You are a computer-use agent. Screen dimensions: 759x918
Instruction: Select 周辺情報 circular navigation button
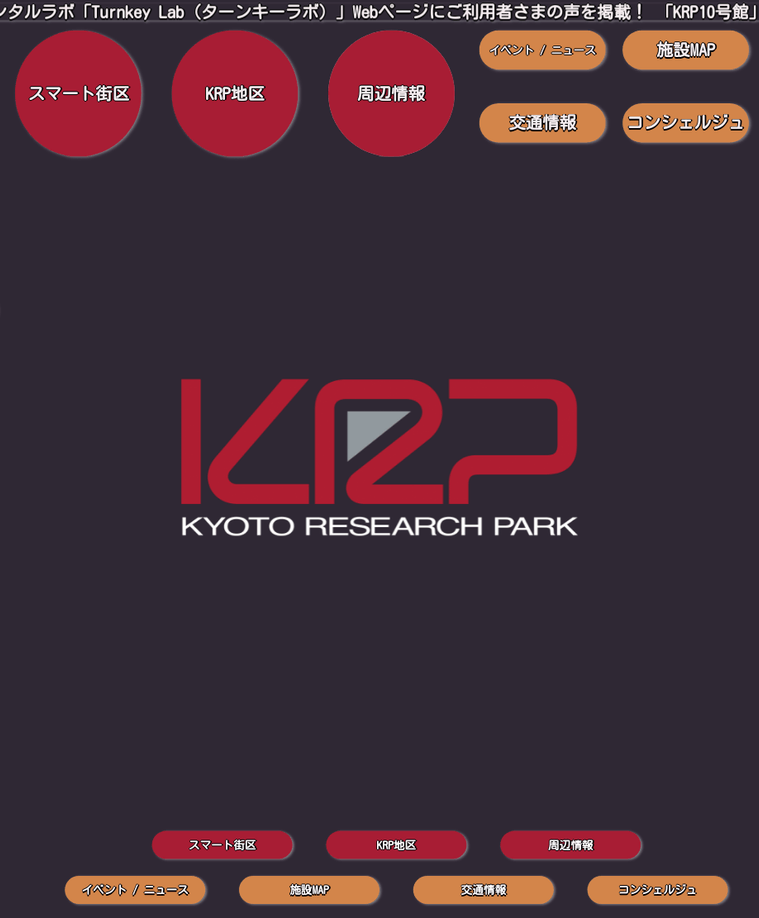pos(391,92)
